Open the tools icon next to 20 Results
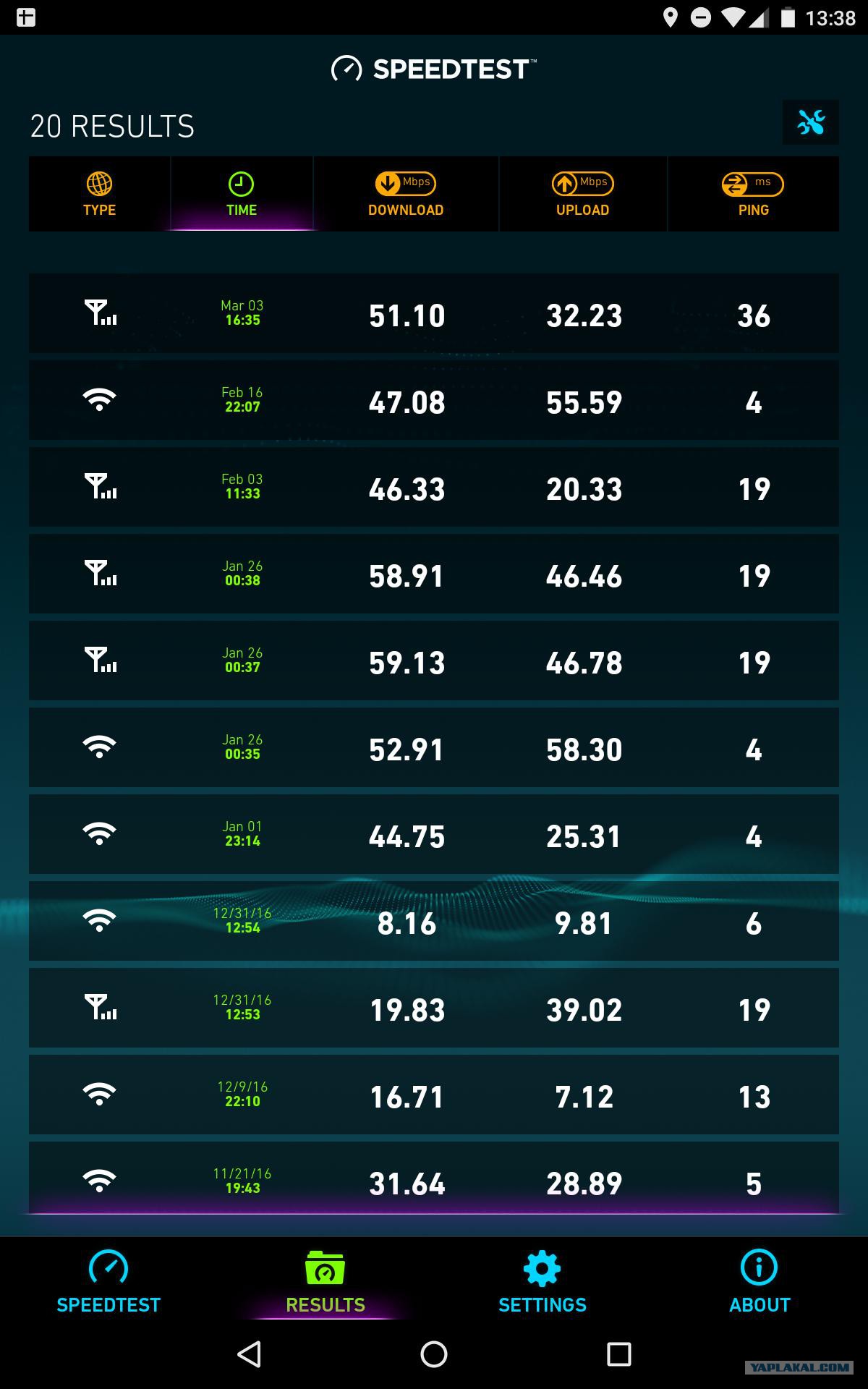The width and height of the screenshot is (868, 1389). pos(811,122)
